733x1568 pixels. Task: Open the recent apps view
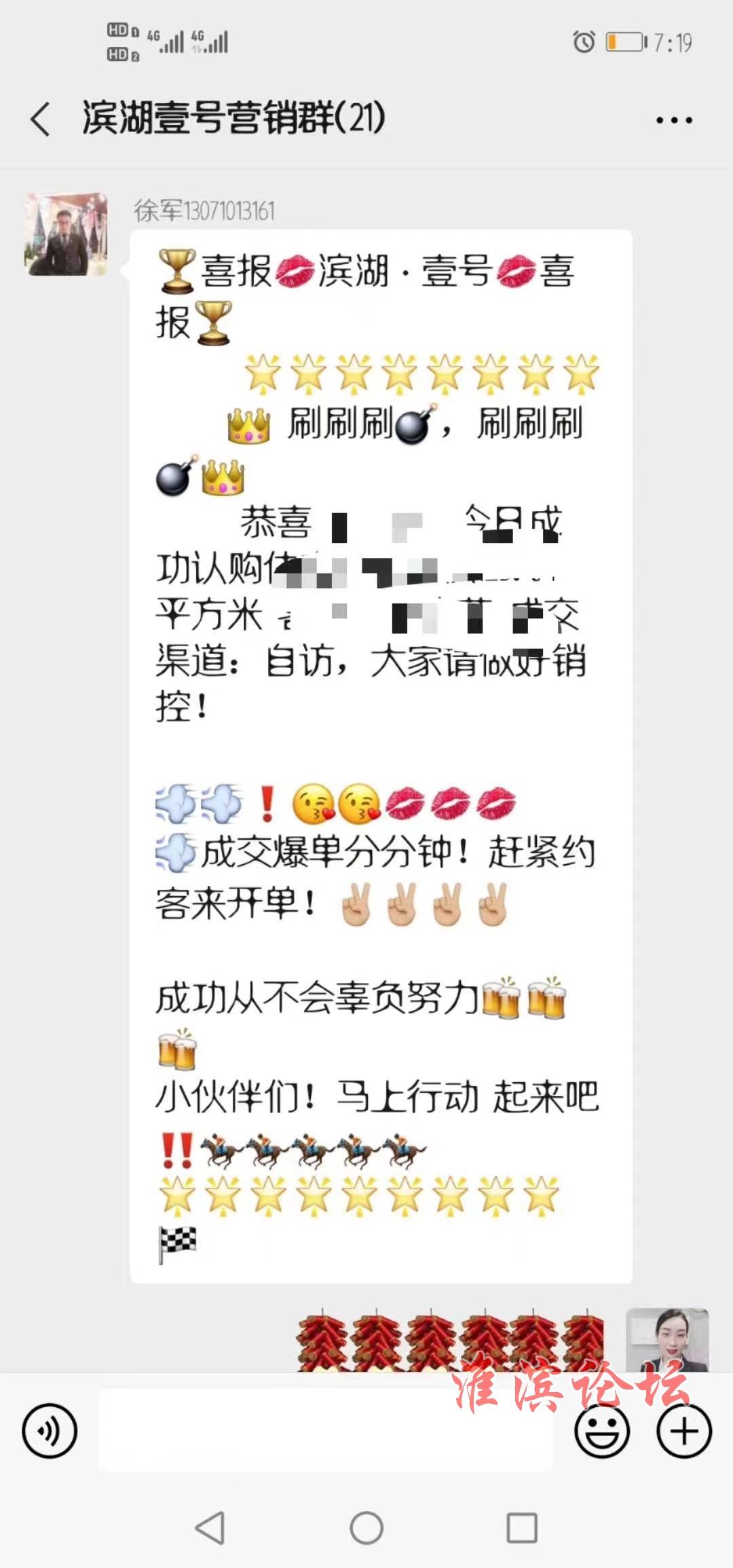point(522,1528)
